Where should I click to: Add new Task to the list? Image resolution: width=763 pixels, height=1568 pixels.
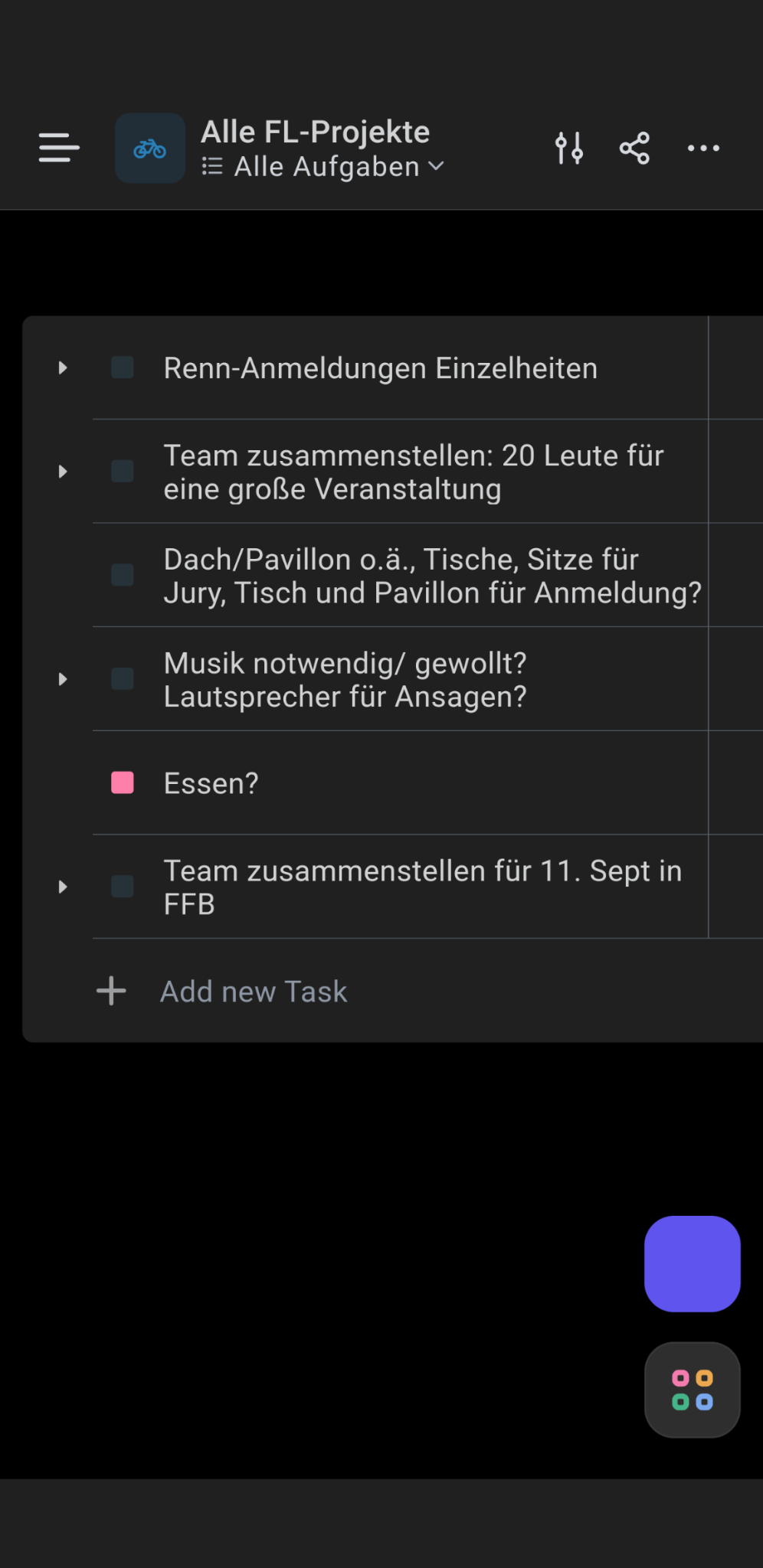[222, 991]
